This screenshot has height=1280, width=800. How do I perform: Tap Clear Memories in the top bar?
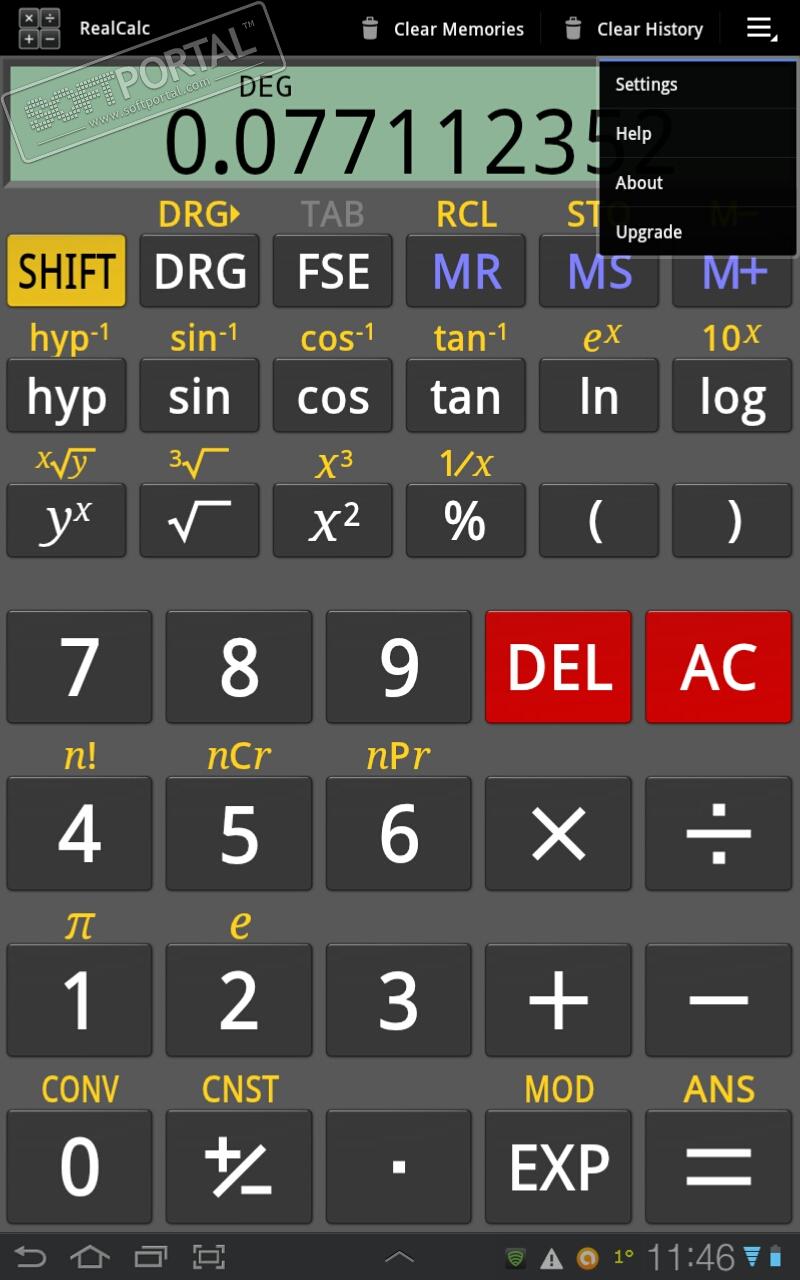[442, 29]
